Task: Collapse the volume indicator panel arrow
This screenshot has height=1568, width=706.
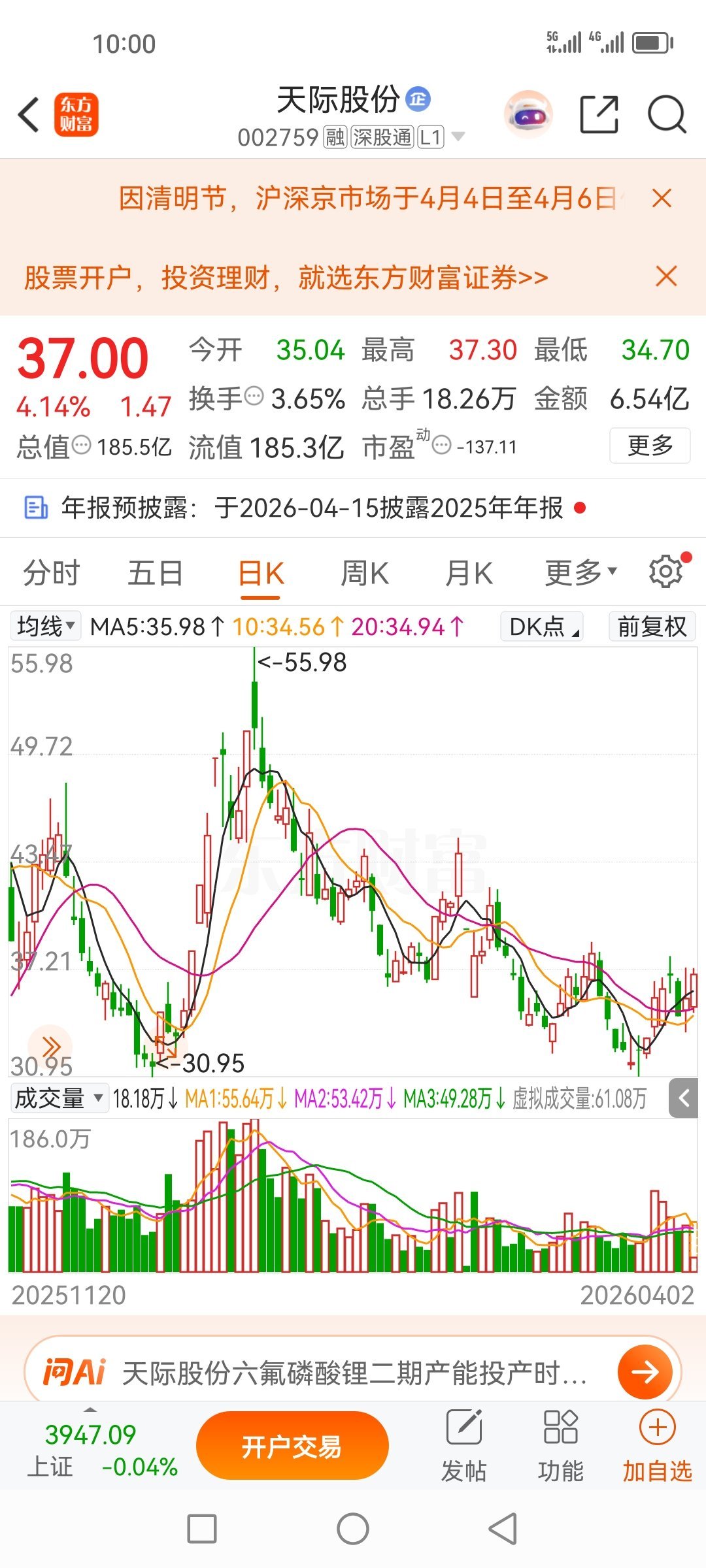Action: (x=682, y=1098)
